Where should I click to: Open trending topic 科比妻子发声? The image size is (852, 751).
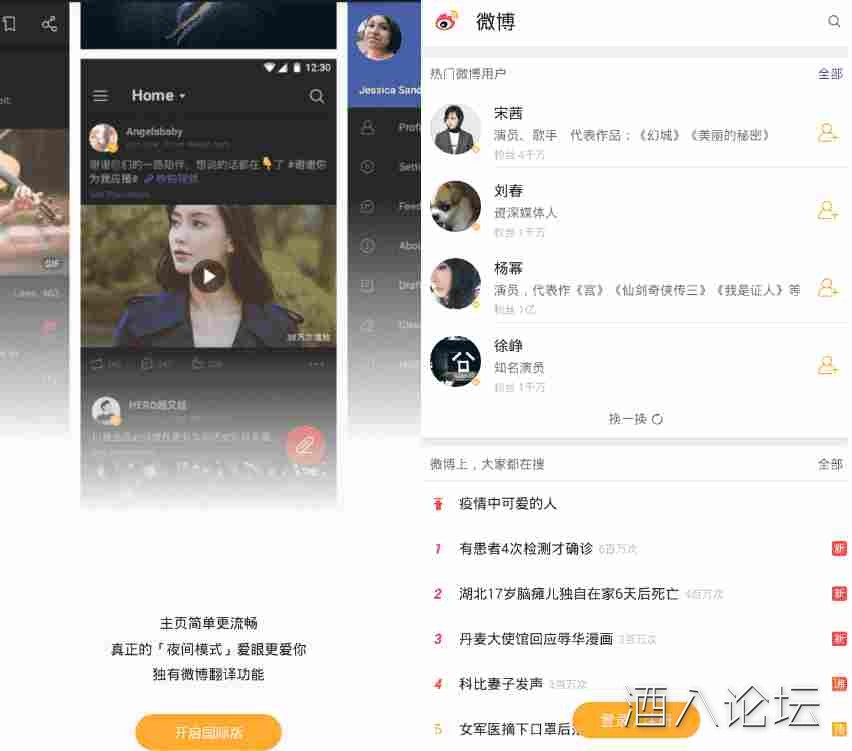pos(500,684)
